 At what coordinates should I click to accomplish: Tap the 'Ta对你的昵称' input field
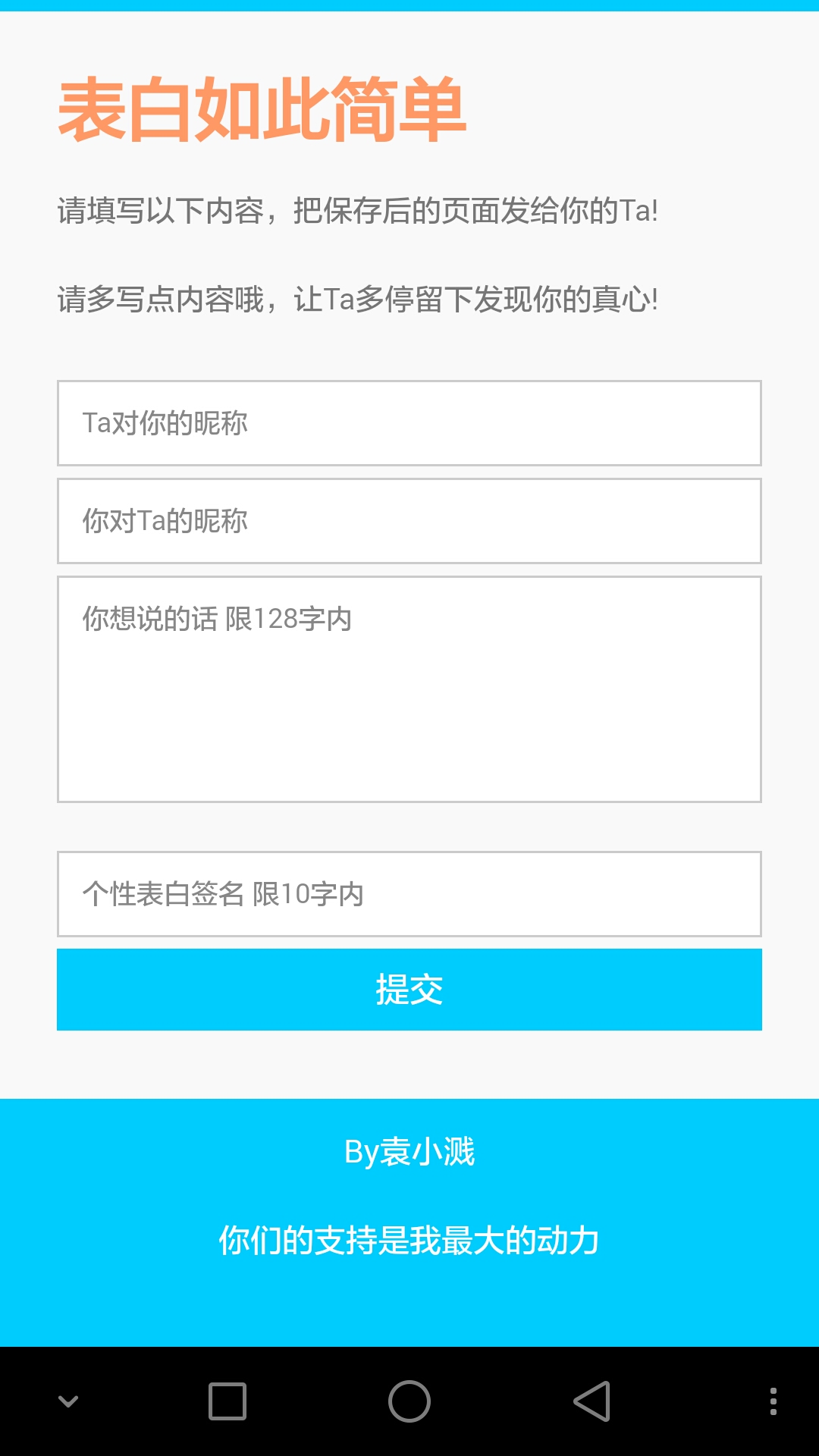tap(409, 423)
